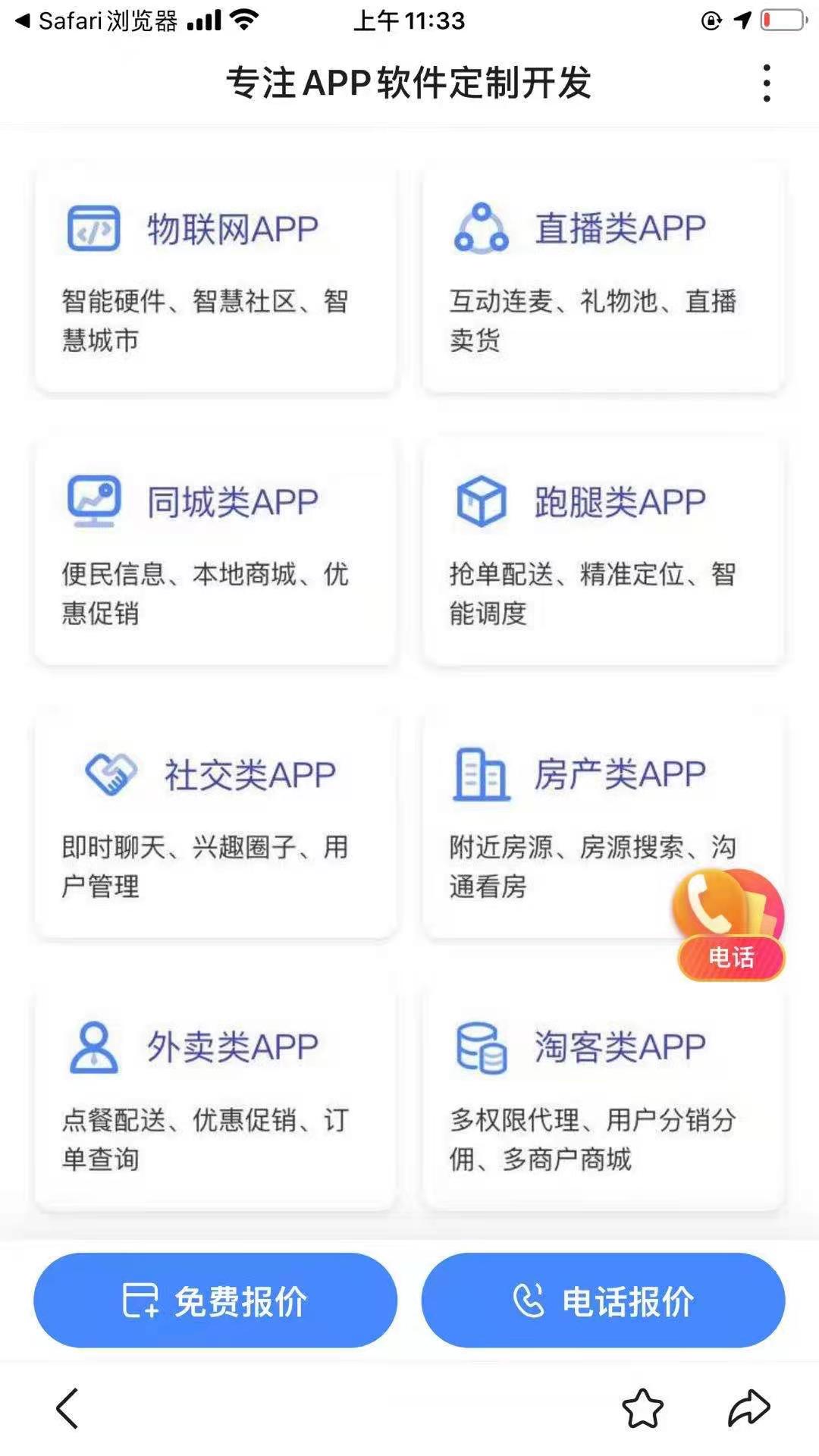Open the 直播类APP card
The image size is (819, 1456).
603,279
